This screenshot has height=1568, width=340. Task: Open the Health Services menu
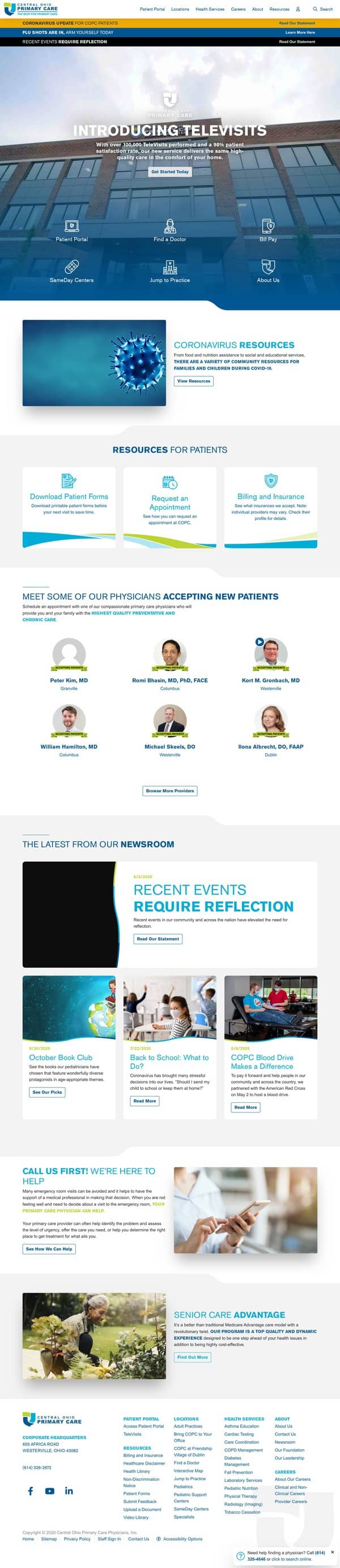[x=210, y=9]
